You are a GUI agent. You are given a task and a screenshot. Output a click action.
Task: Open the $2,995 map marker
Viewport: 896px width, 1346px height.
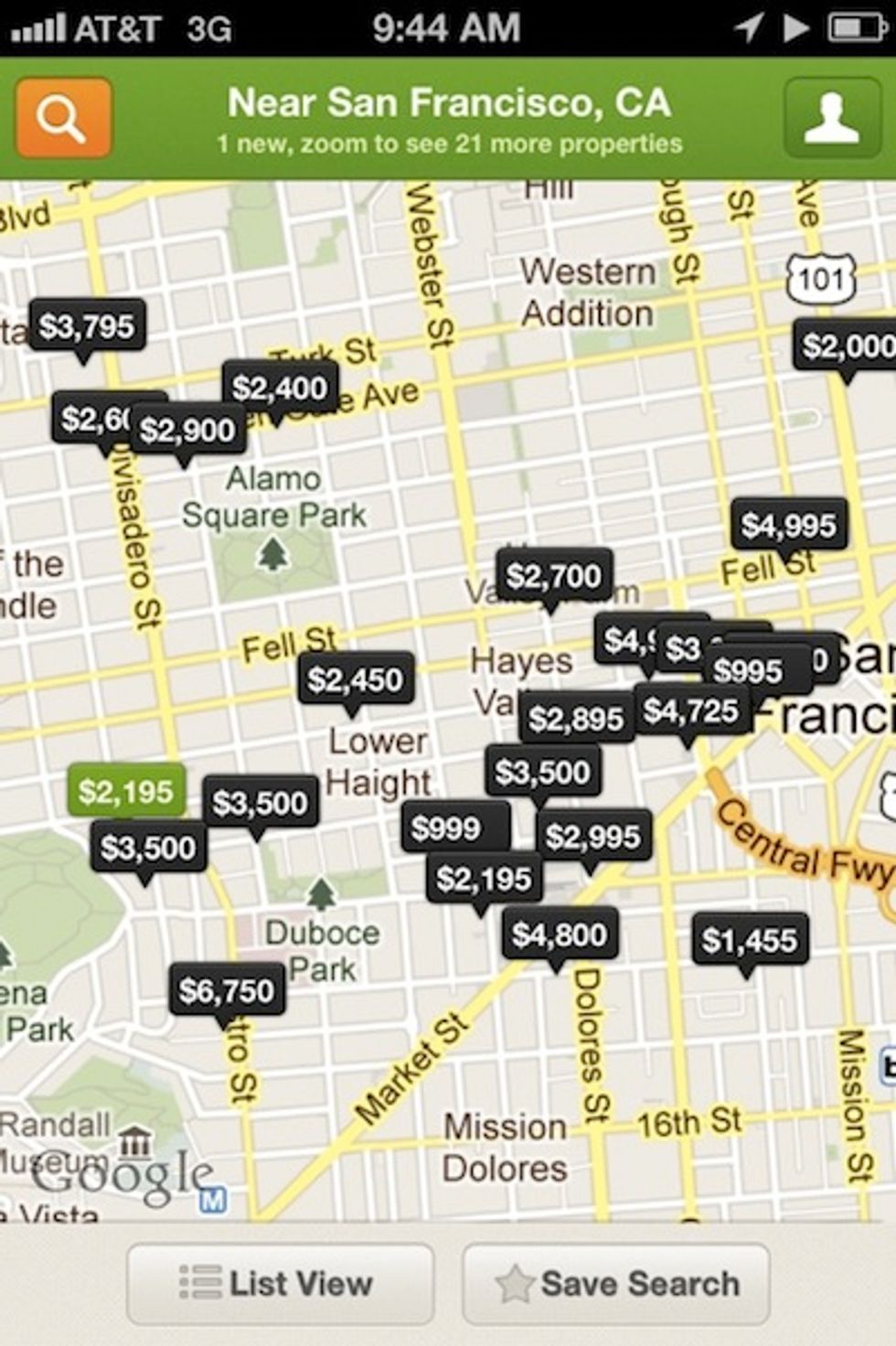(592, 836)
